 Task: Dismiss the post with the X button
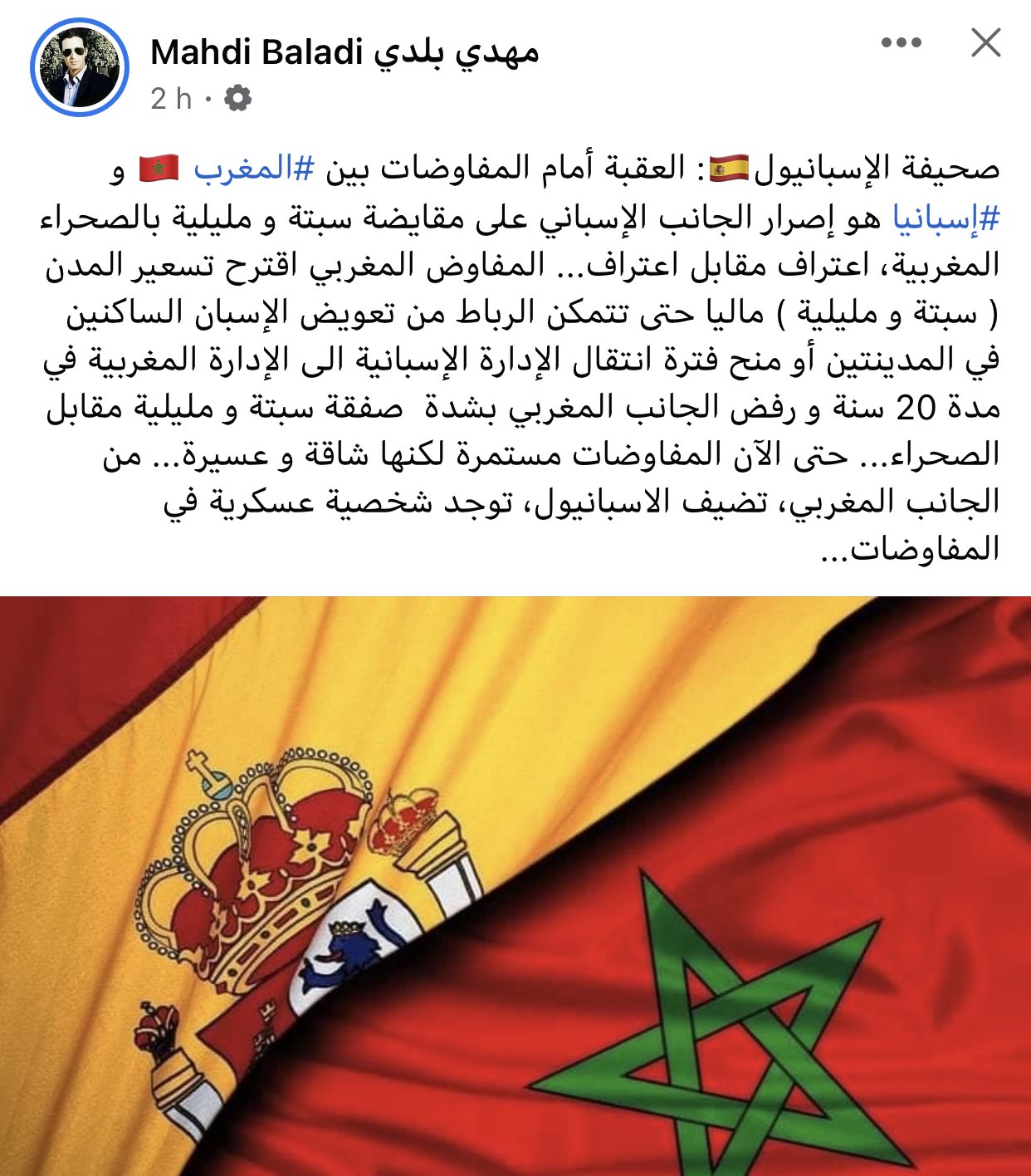tap(985, 43)
